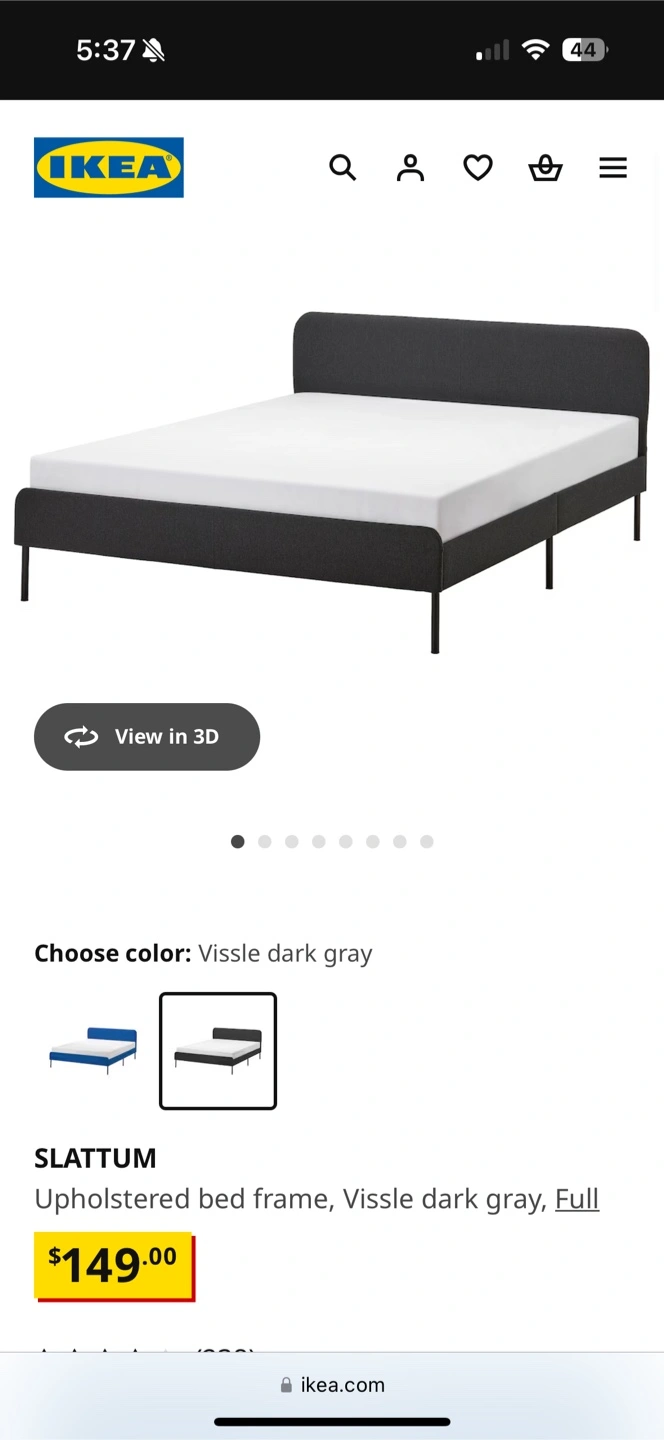This screenshot has height=1440, width=664.
Task: Tap the Full size link
Action: pyautogui.click(x=577, y=1198)
